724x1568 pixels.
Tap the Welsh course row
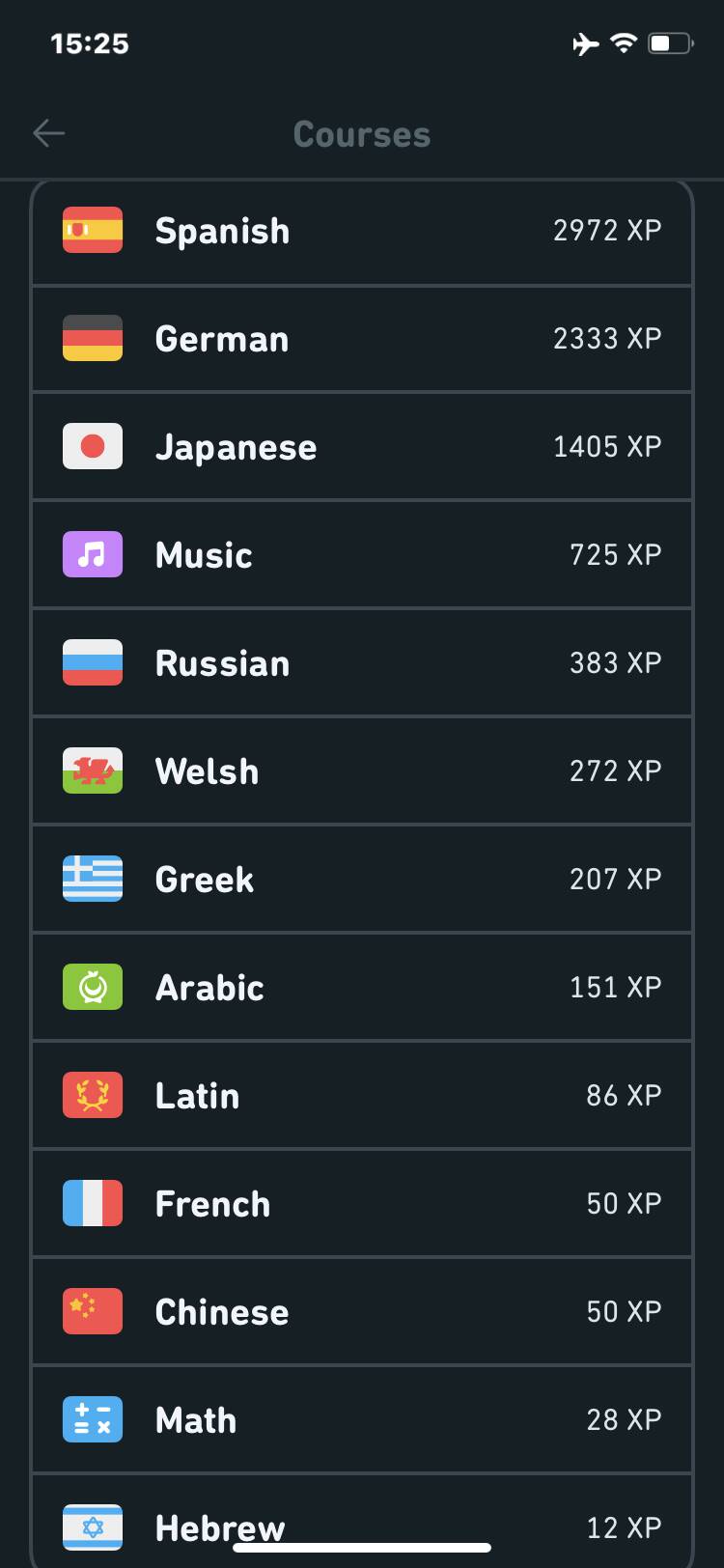[362, 771]
